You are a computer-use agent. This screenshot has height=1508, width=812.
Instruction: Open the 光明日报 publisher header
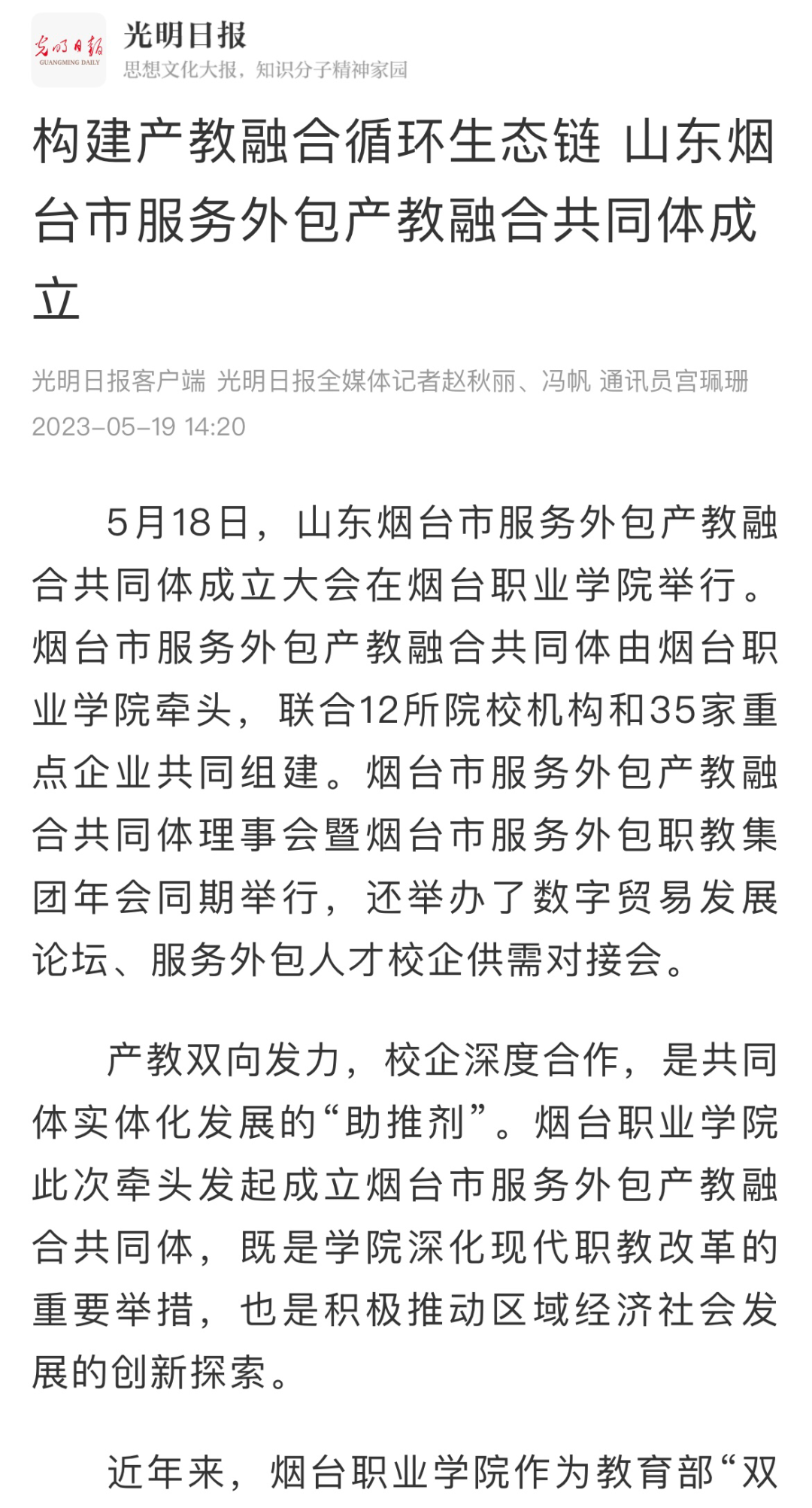220,50
